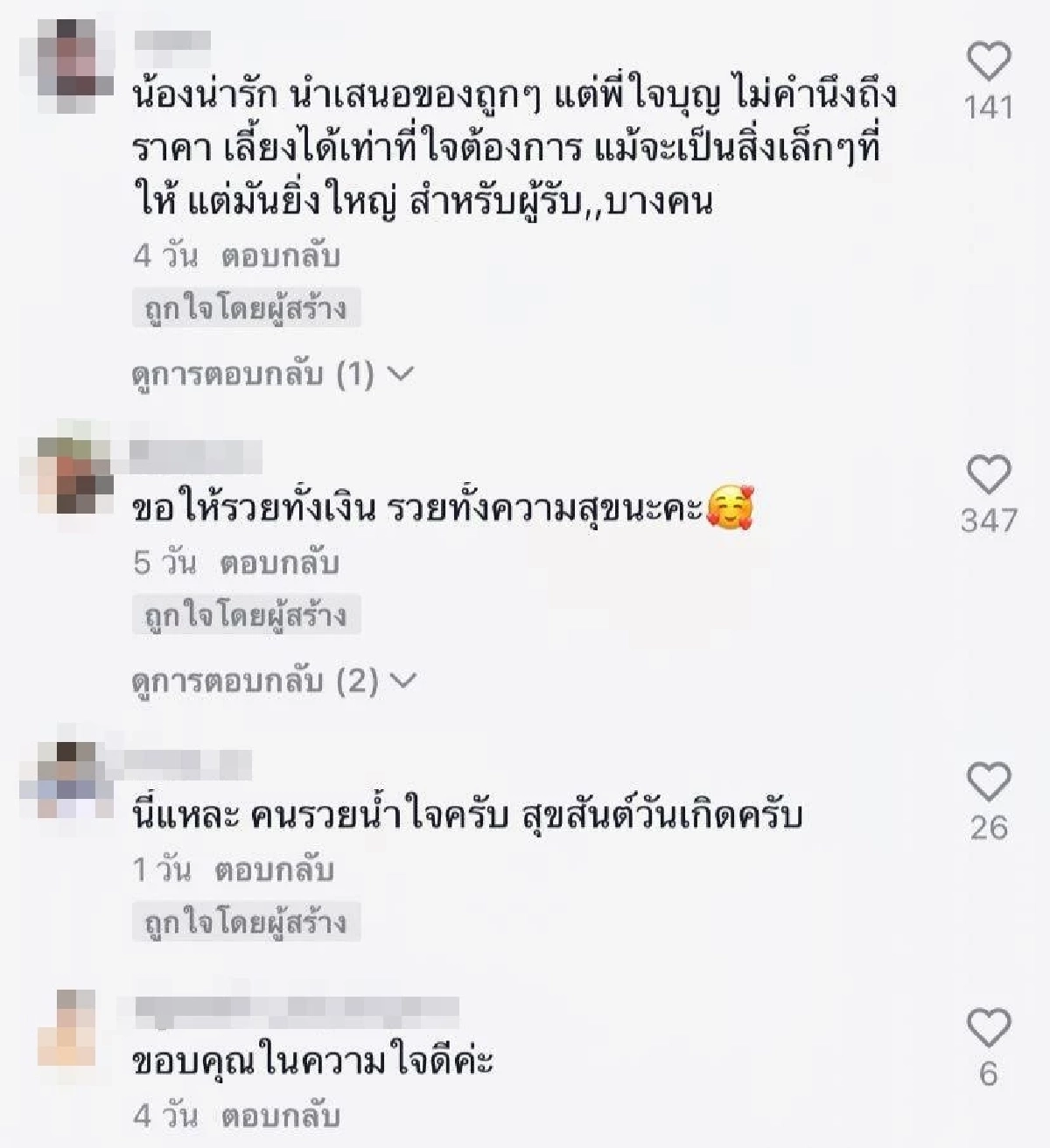Tap the chevron next to ดูการตอบกลับ (2)
Viewport: 1050px width, 1148px height.
point(403,679)
